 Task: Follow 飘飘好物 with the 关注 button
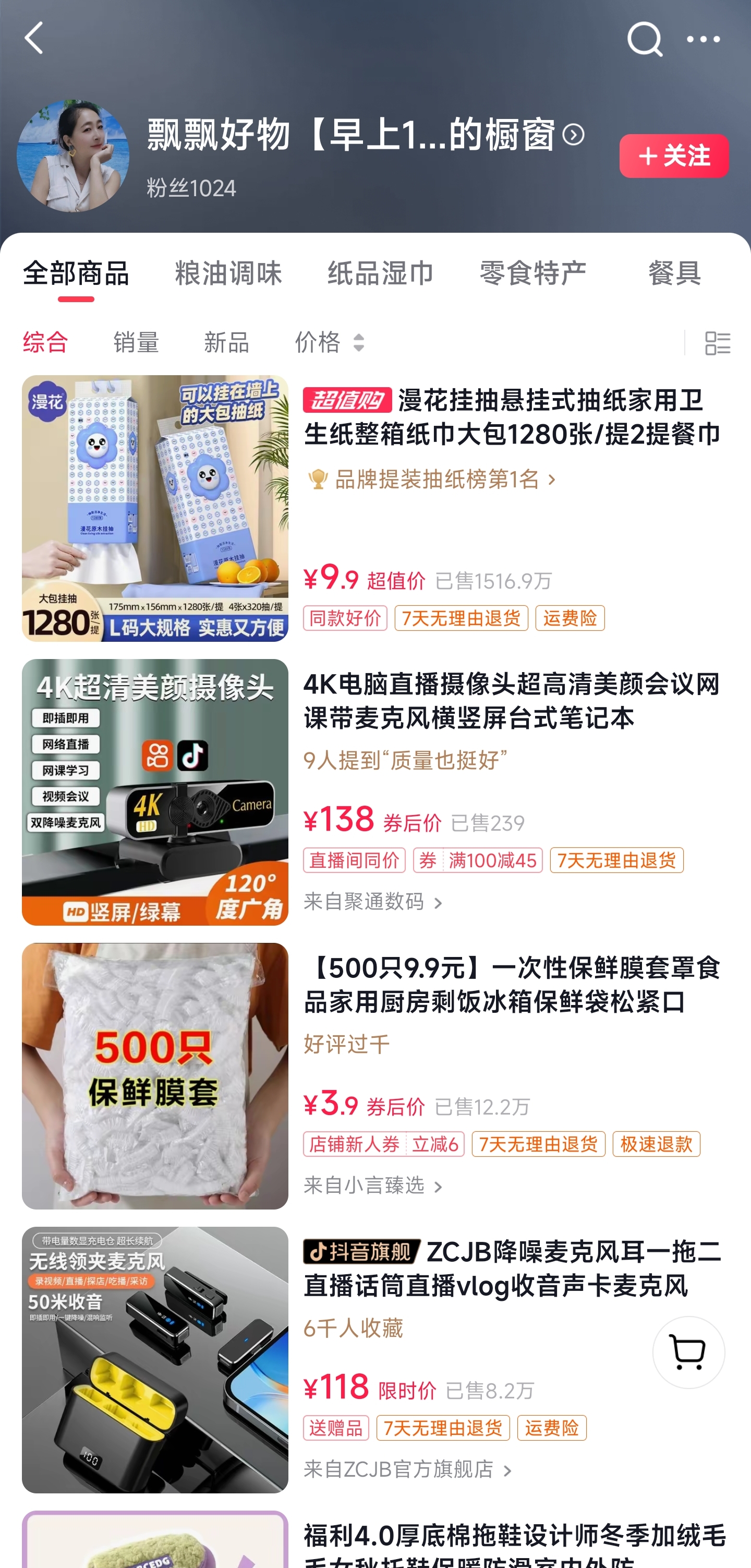coord(673,156)
